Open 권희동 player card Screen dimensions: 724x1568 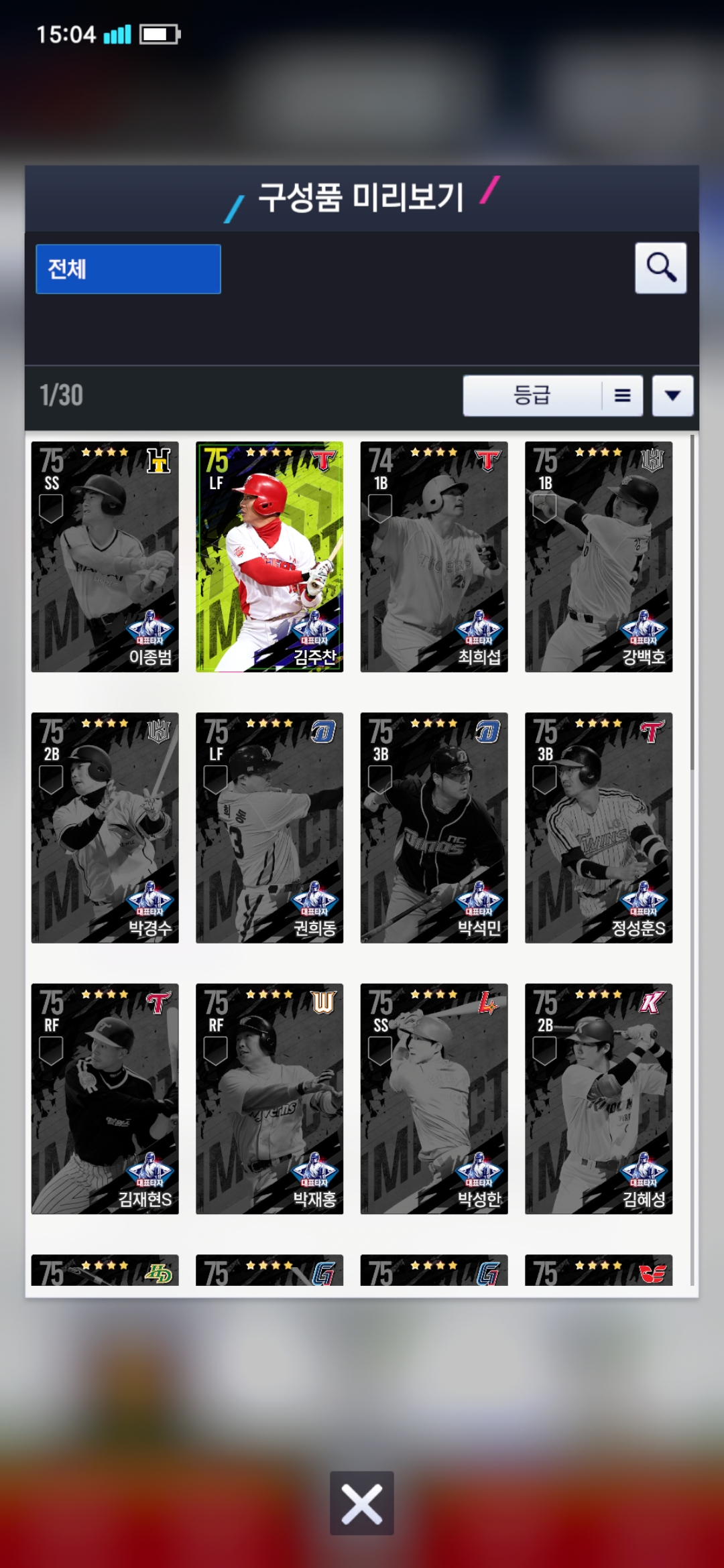(x=269, y=828)
